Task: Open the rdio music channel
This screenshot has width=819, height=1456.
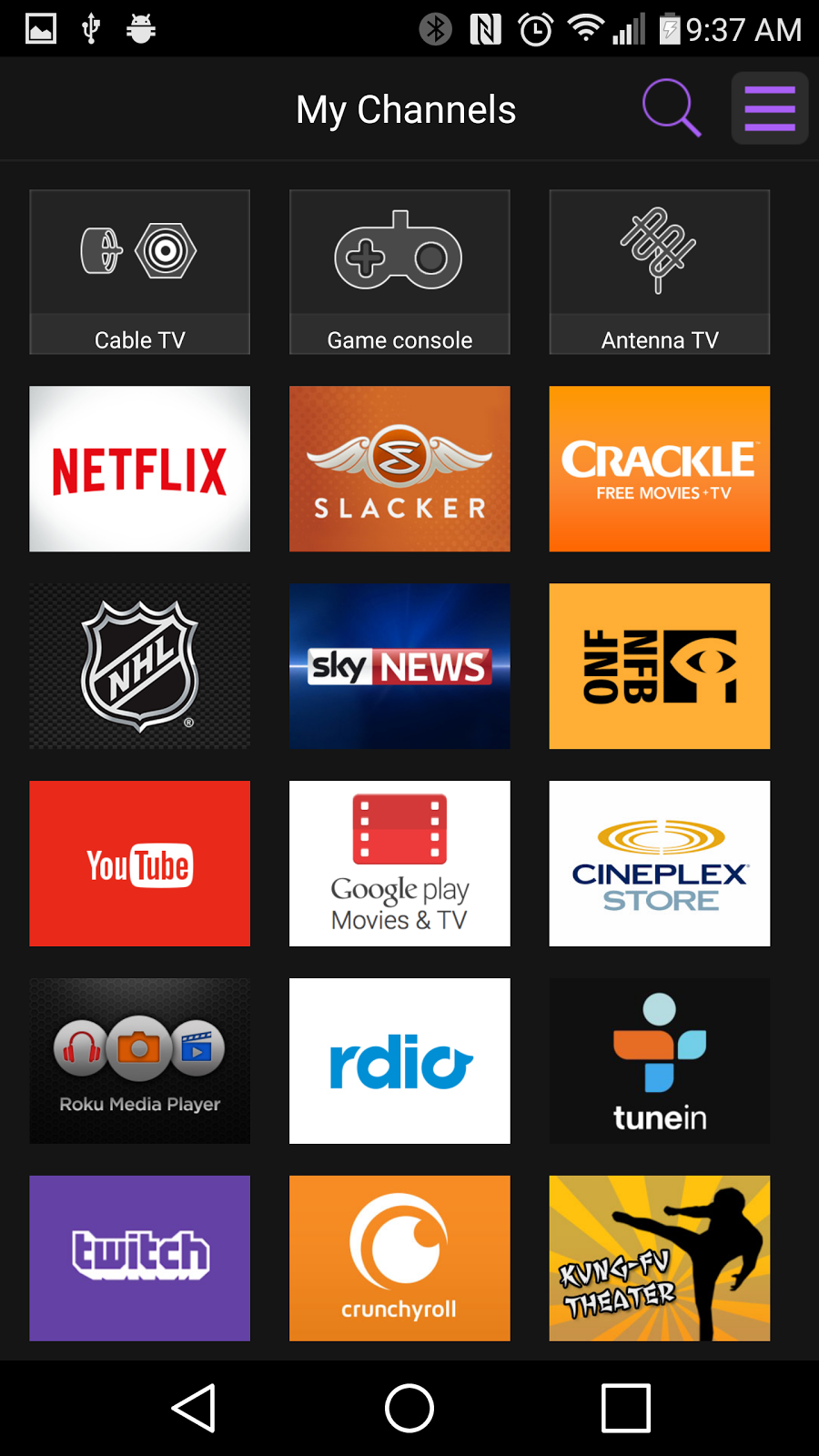Action: 399,1060
